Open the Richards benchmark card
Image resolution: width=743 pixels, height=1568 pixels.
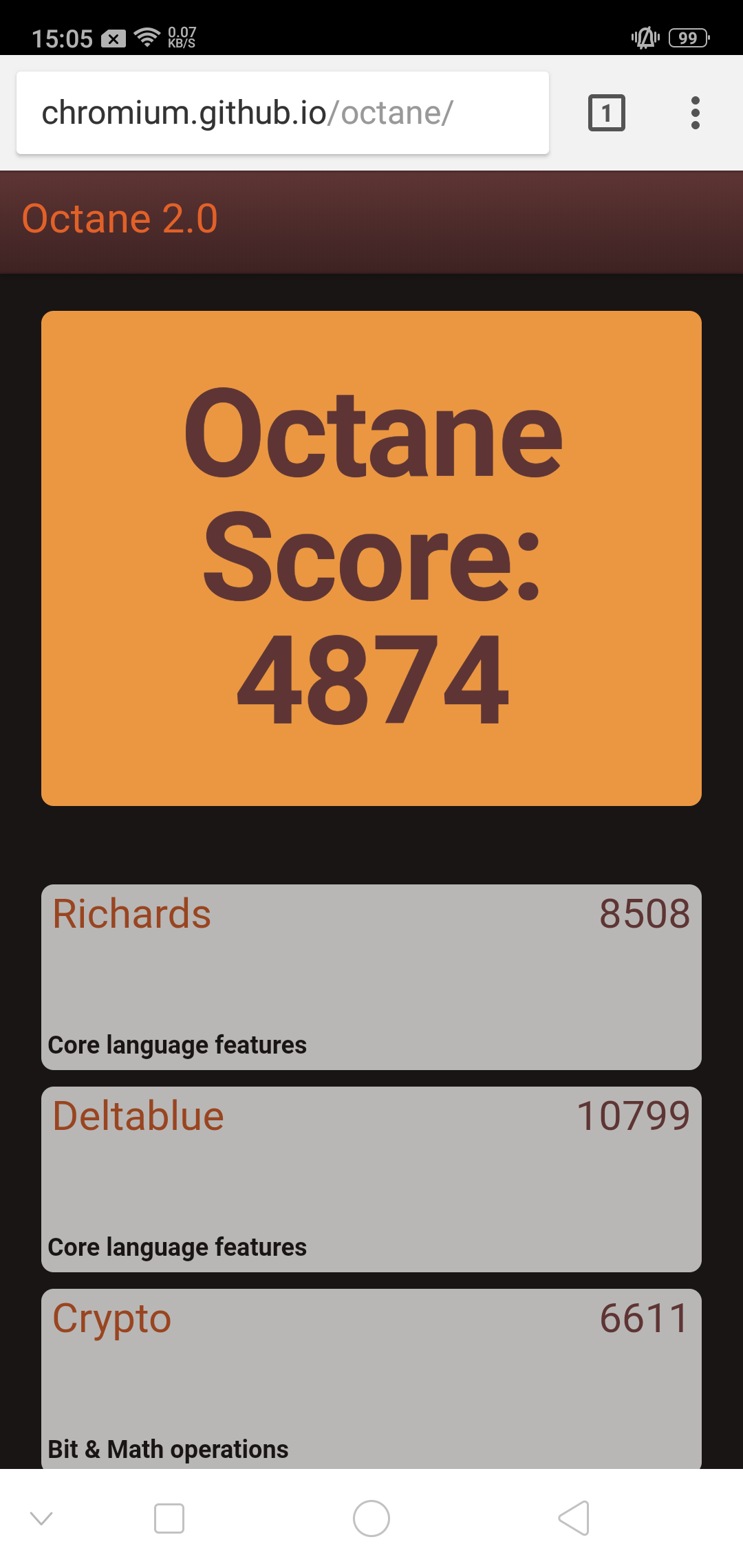point(371,977)
